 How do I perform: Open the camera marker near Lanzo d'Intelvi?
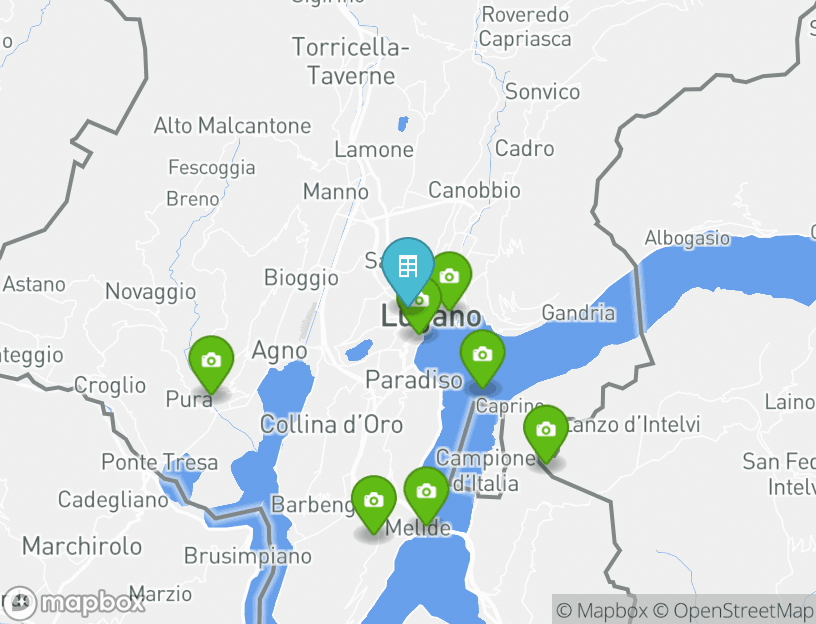(x=545, y=430)
